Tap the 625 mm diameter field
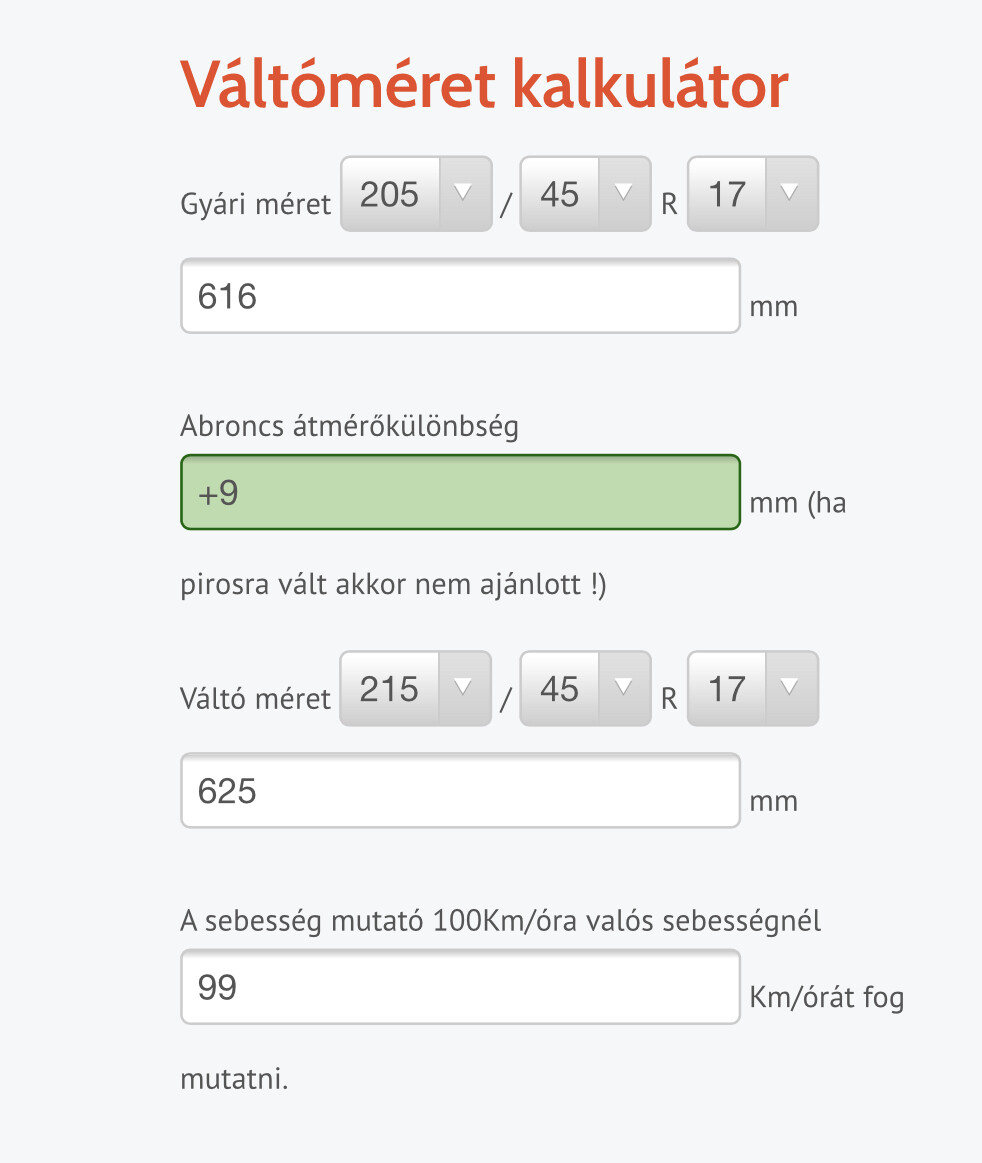Viewport: 982px width, 1163px height. pos(460,791)
